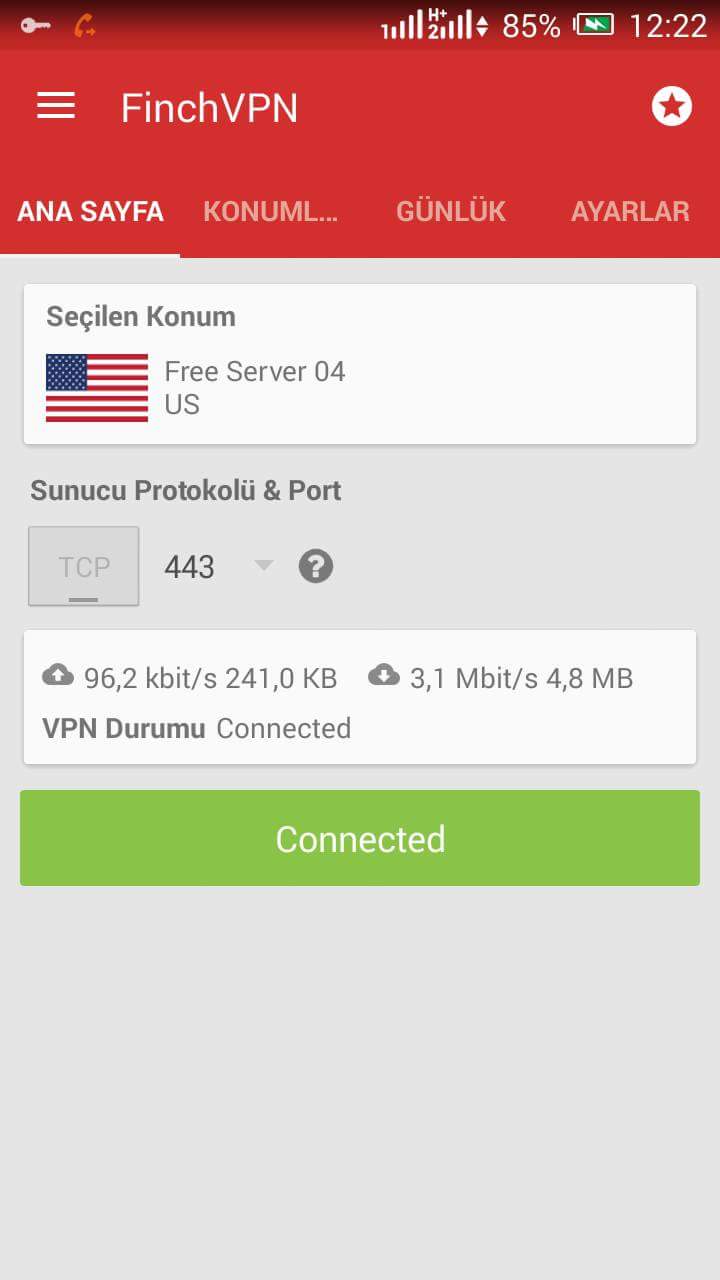Tap the green Connected button
This screenshot has width=720, height=1280.
[x=360, y=838]
